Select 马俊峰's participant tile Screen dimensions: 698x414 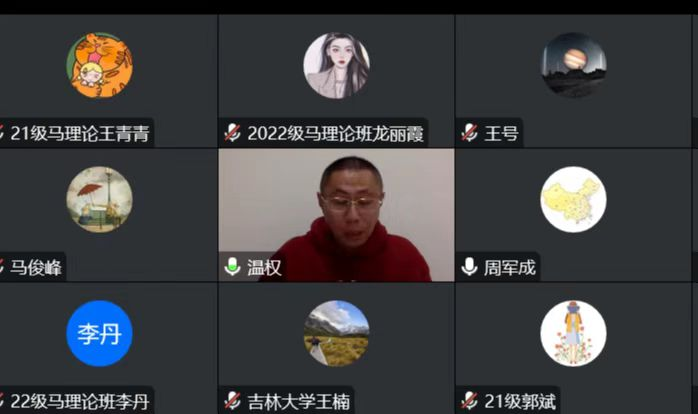(100, 214)
